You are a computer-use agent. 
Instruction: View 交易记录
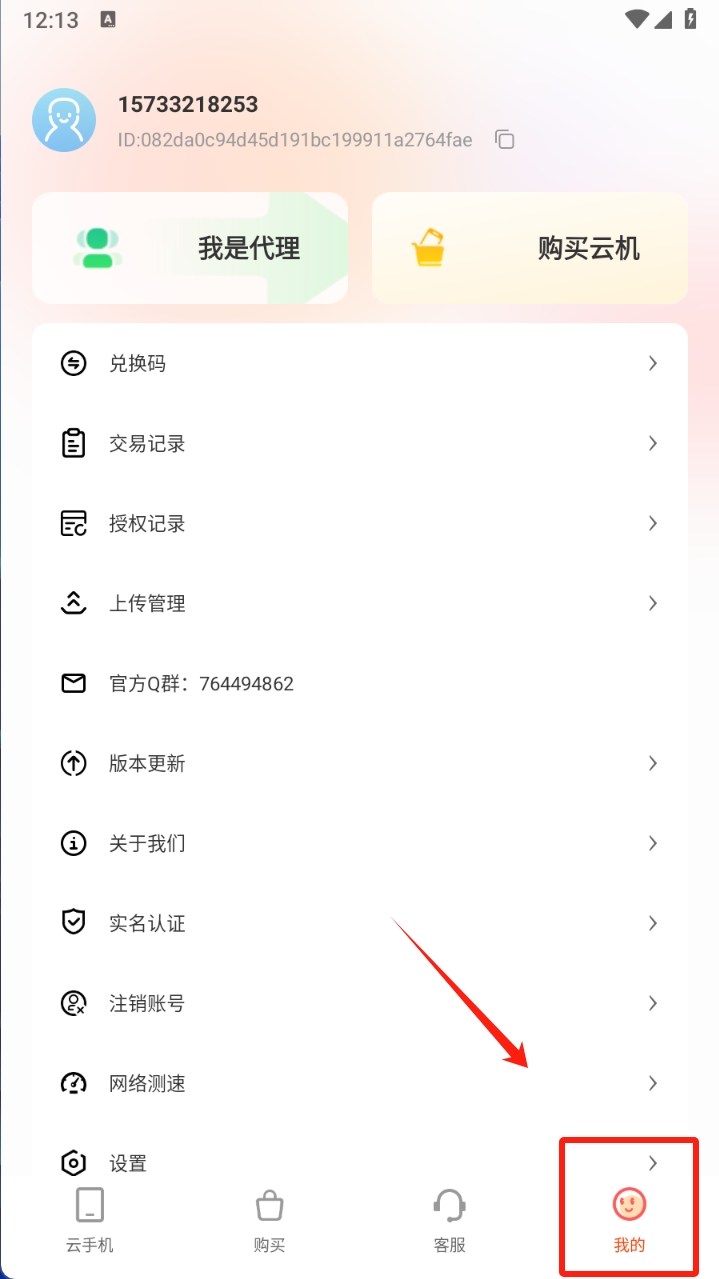point(359,443)
